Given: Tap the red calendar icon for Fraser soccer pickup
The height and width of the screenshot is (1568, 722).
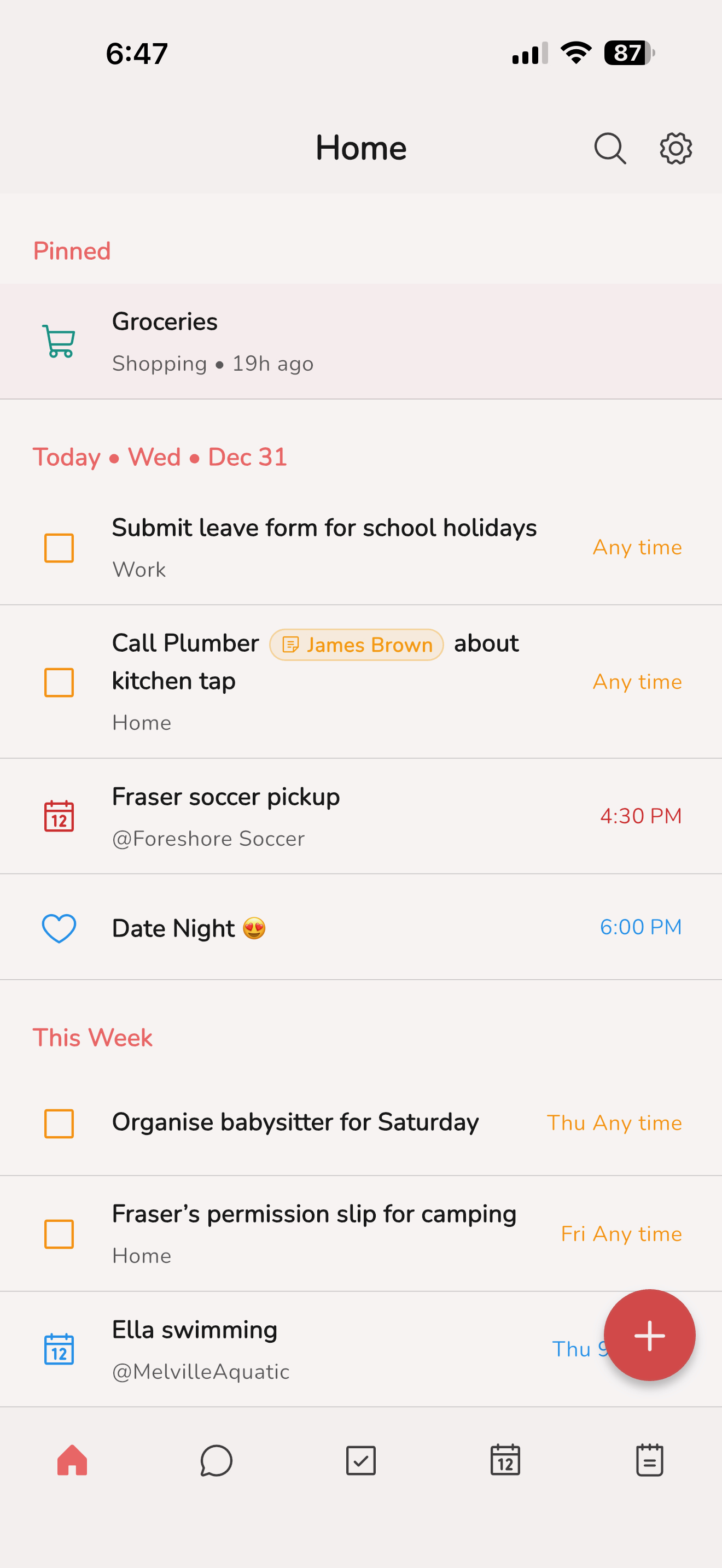Looking at the screenshot, I should point(59,816).
